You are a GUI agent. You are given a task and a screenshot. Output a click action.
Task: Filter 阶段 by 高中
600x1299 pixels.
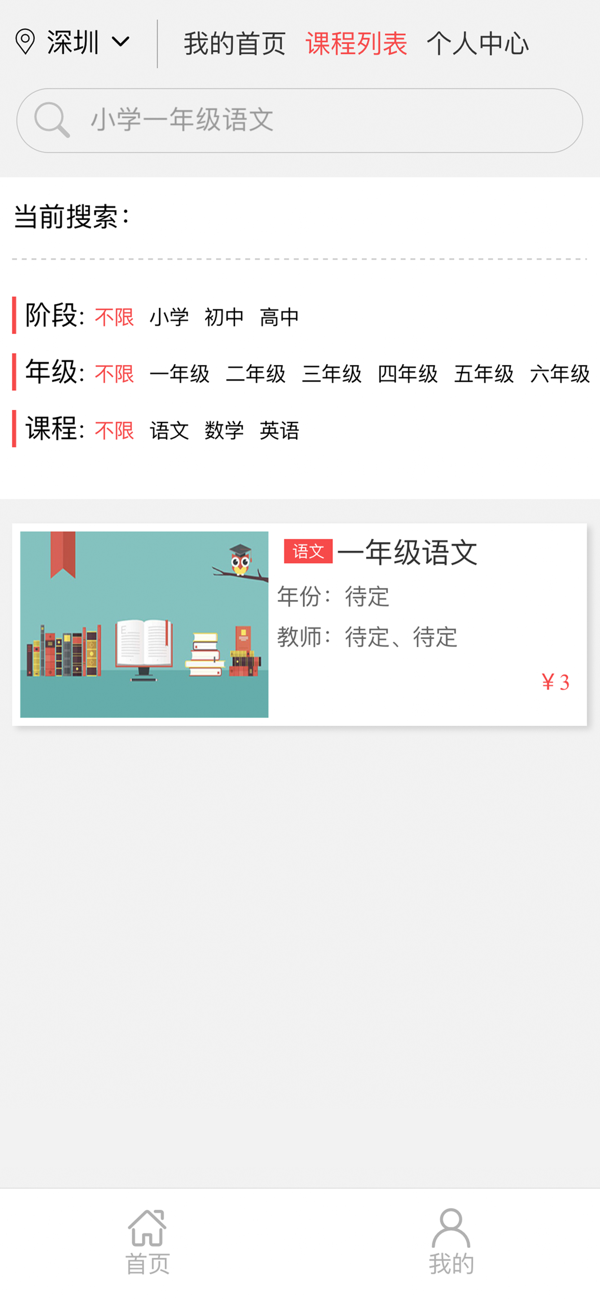click(x=279, y=317)
